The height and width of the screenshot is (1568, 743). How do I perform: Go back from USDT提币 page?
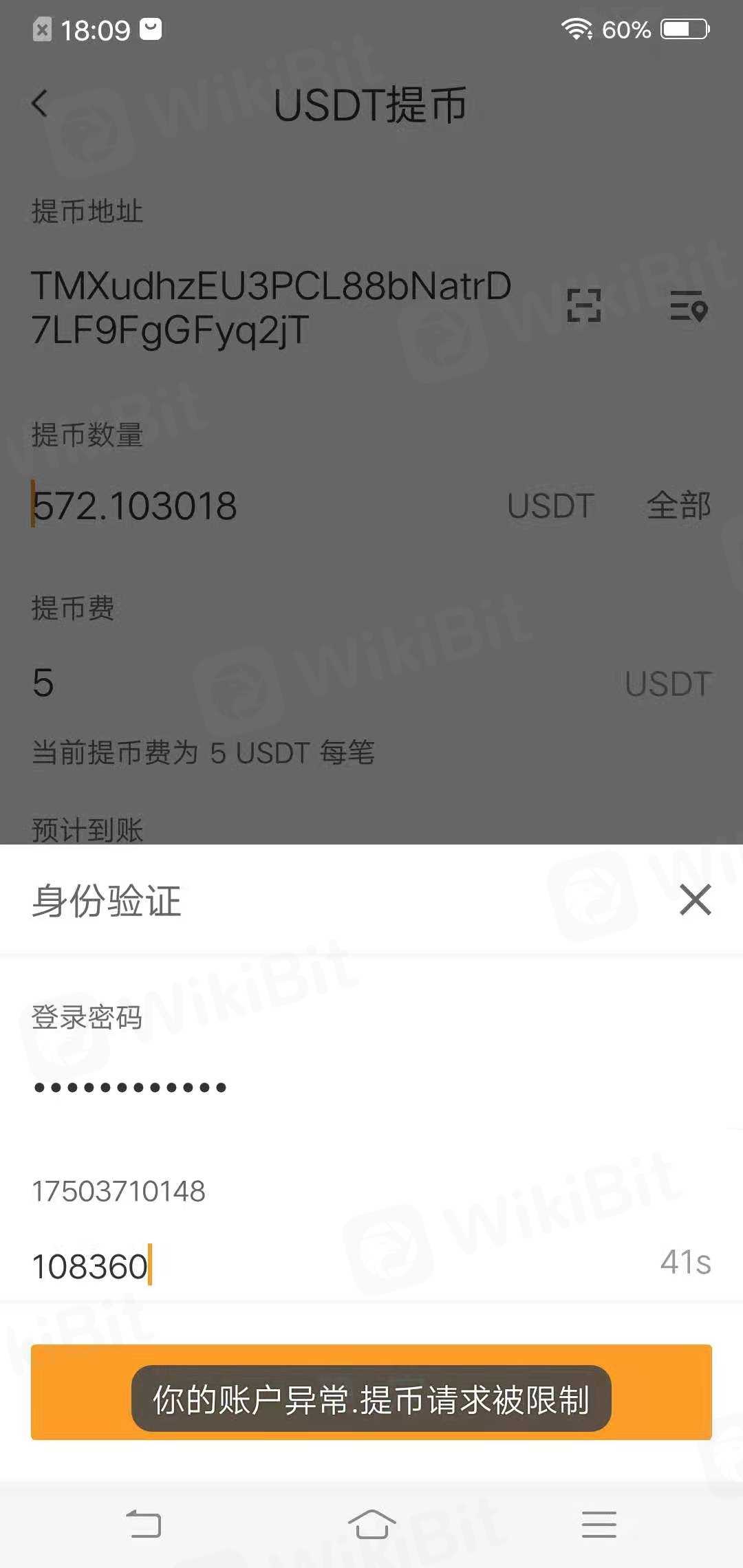[40, 104]
